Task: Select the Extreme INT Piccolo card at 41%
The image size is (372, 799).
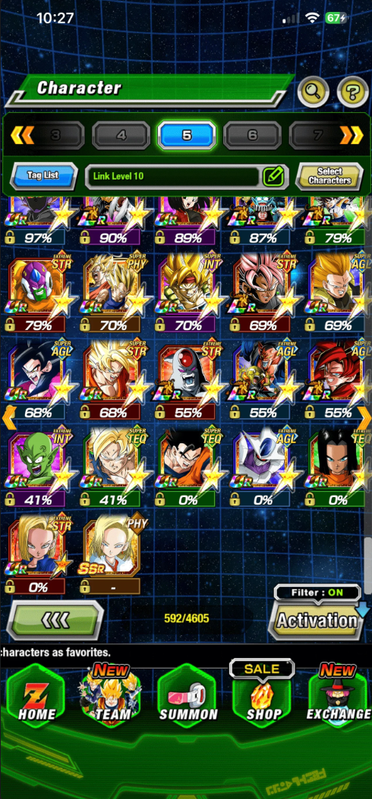Action: (x=38, y=467)
